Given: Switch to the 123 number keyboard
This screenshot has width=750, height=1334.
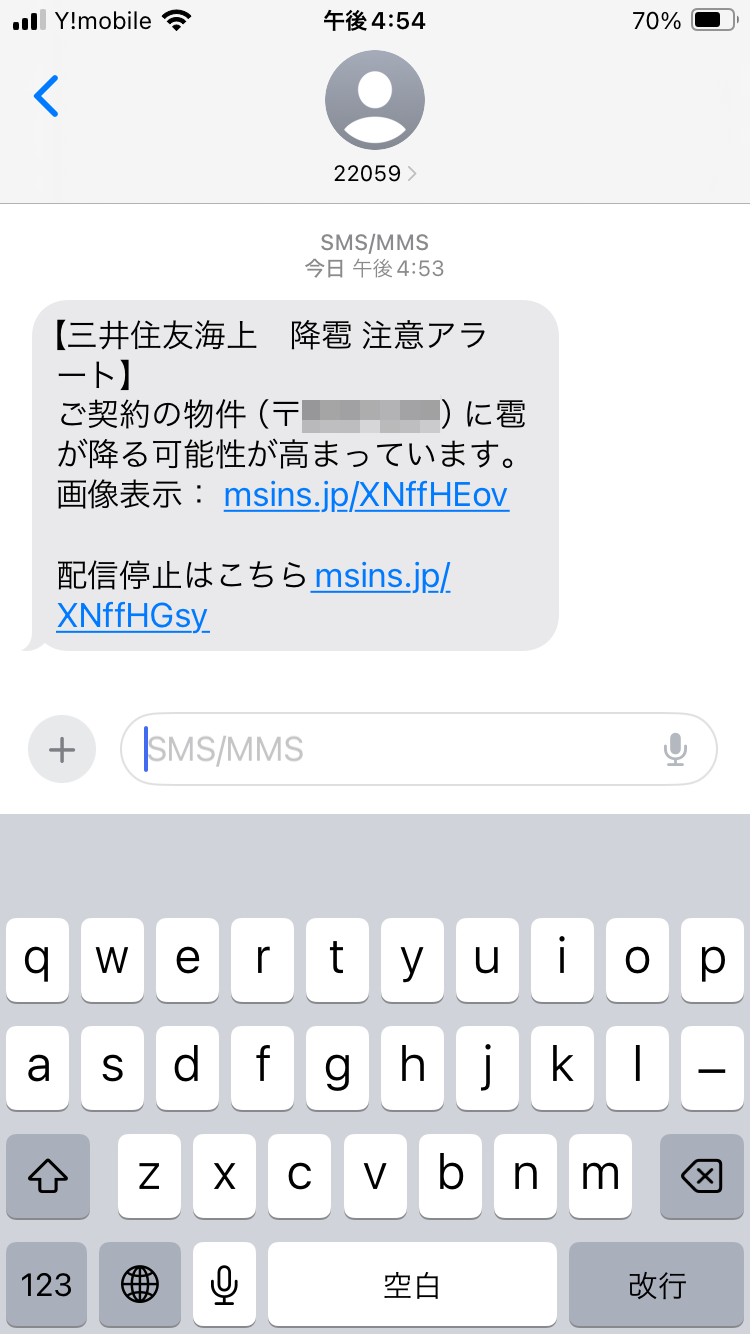Looking at the screenshot, I should 47,1284.
